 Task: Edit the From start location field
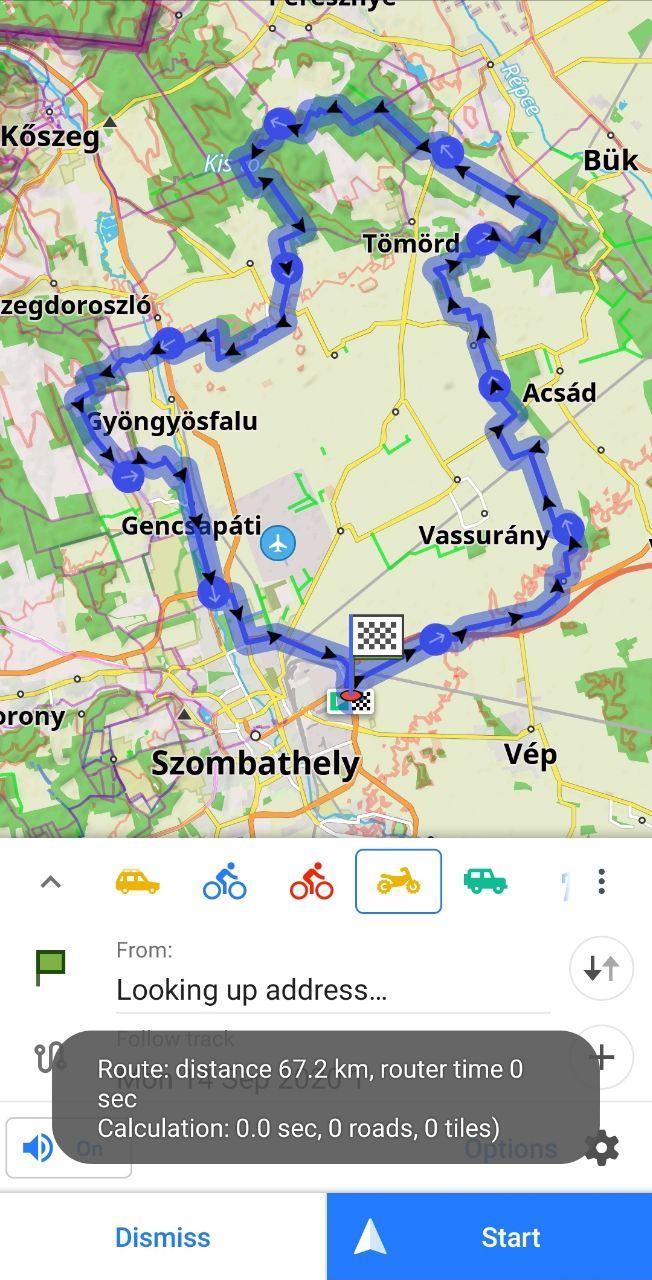click(x=332, y=989)
